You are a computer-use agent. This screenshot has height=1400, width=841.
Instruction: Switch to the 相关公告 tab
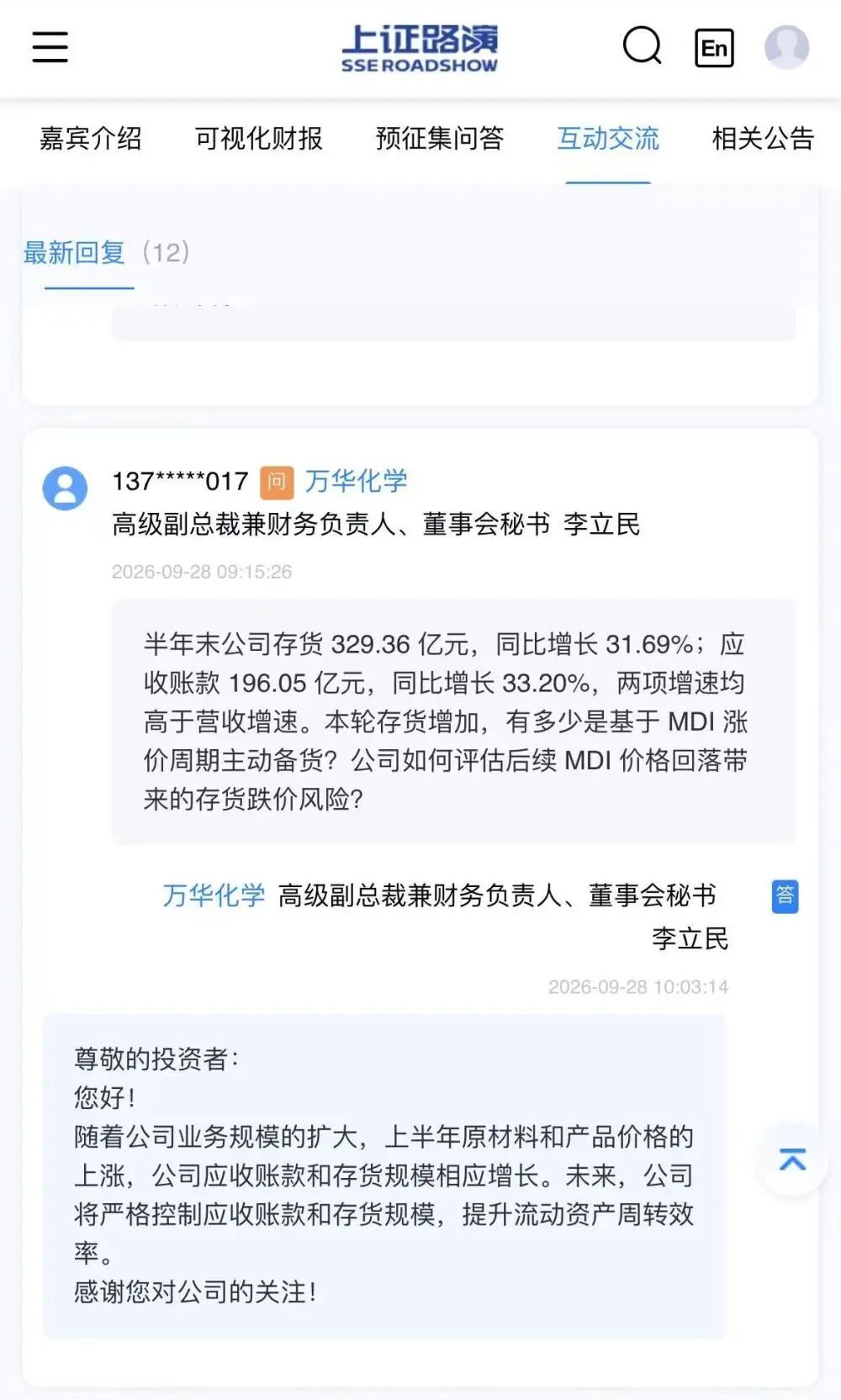click(x=764, y=138)
